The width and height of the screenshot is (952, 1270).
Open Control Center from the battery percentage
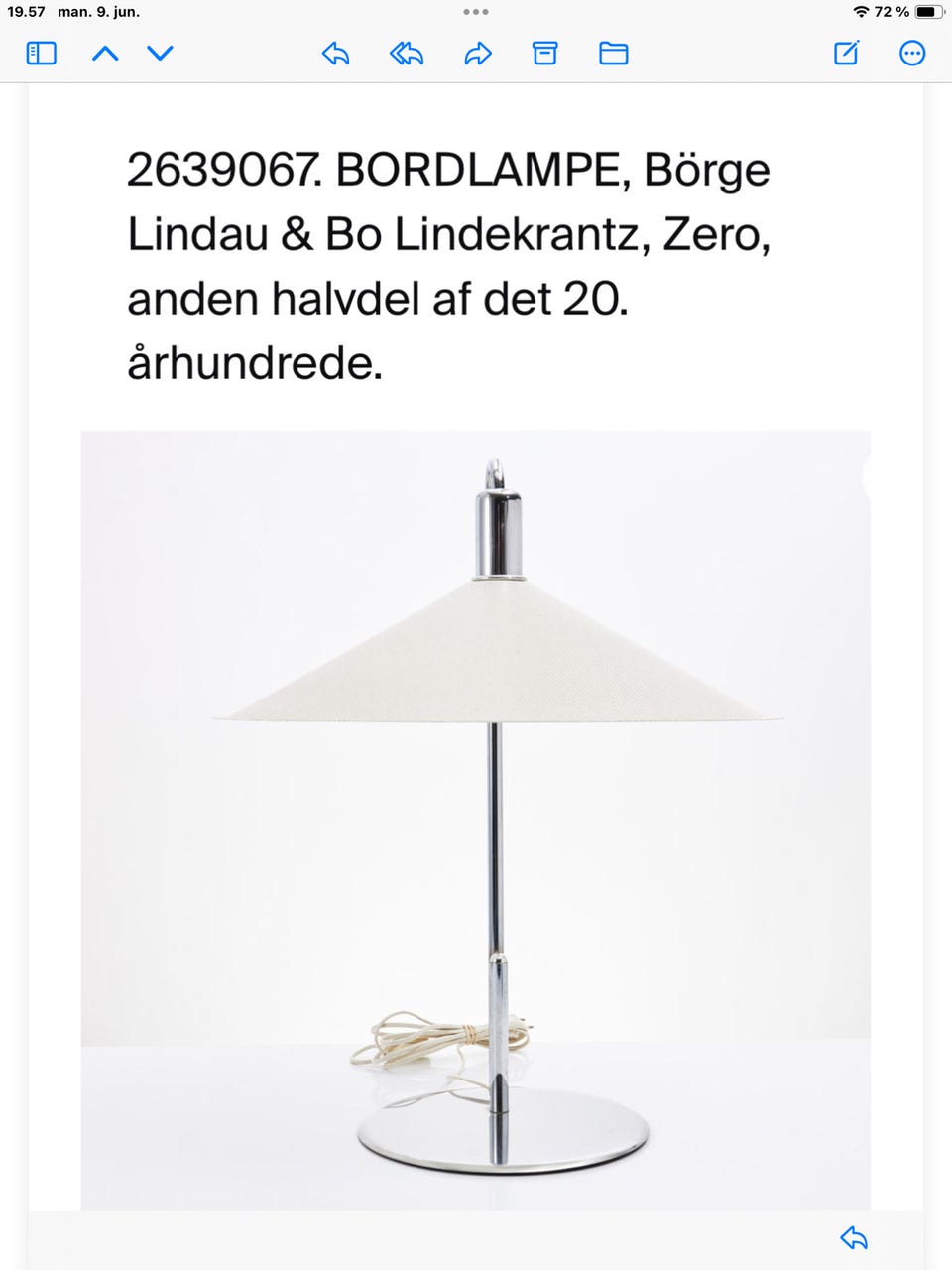892,13
